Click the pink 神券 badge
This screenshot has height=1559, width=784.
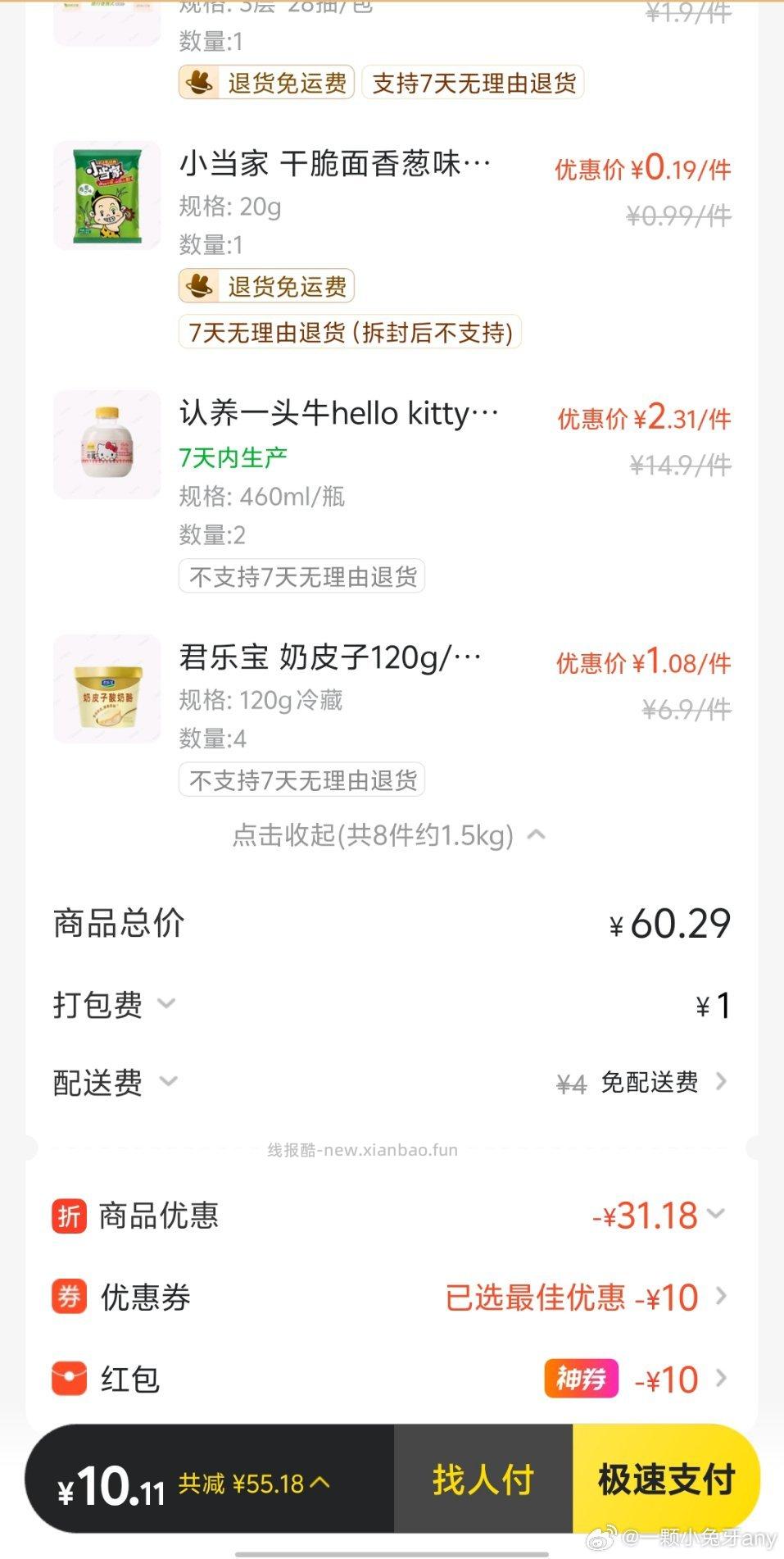click(581, 1379)
